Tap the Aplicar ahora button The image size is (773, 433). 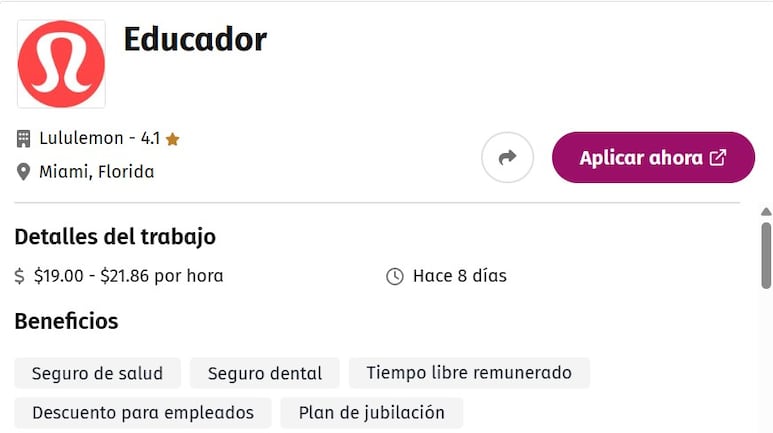653,158
